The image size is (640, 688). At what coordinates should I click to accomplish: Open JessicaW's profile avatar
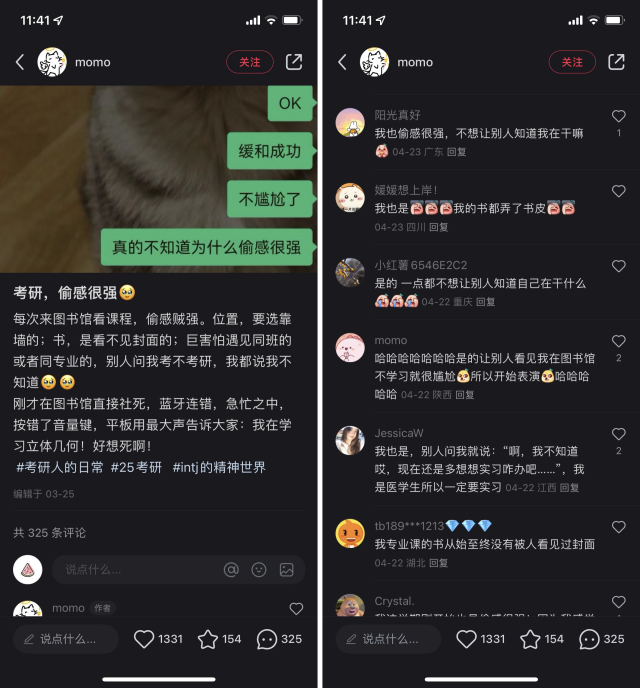click(349, 440)
